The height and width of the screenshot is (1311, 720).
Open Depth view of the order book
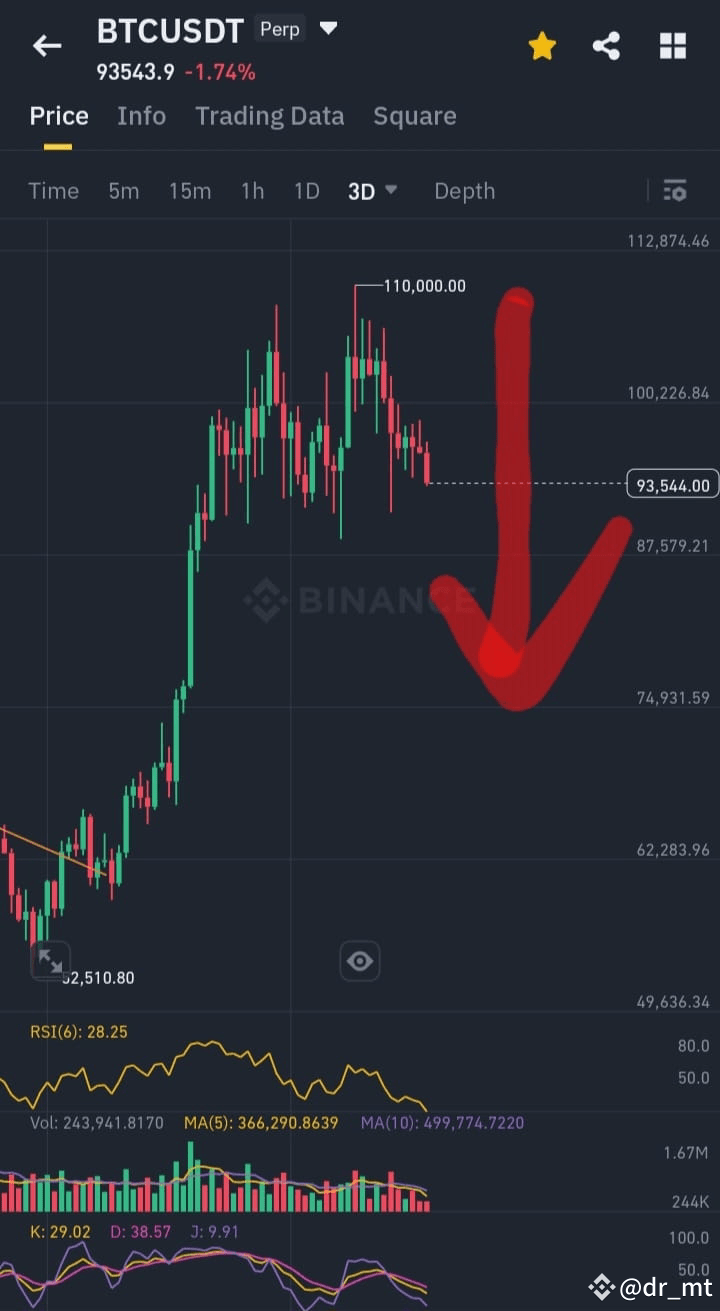click(x=464, y=190)
